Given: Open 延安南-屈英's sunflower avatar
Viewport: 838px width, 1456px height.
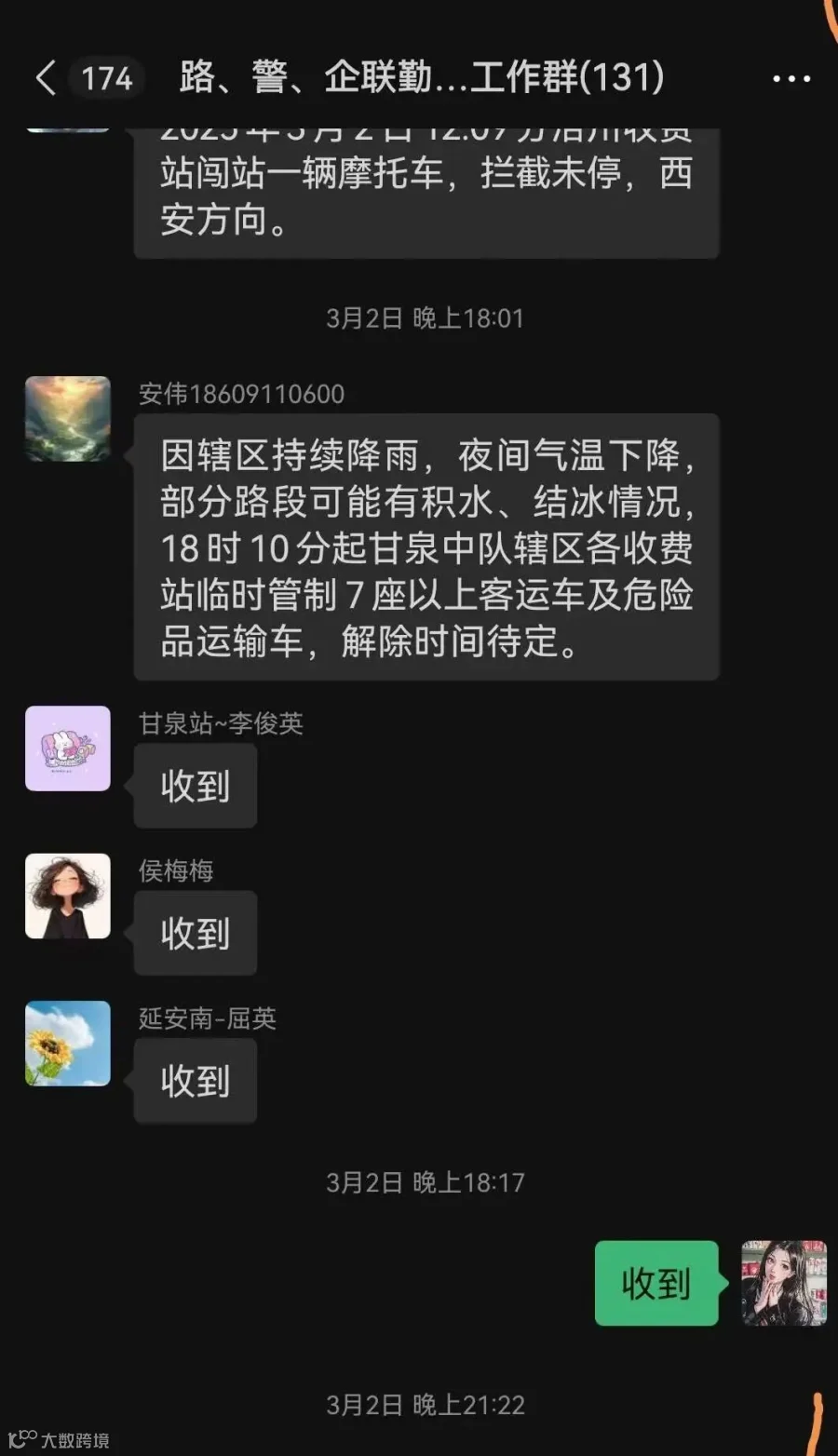Looking at the screenshot, I should click(x=68, y=1044).
